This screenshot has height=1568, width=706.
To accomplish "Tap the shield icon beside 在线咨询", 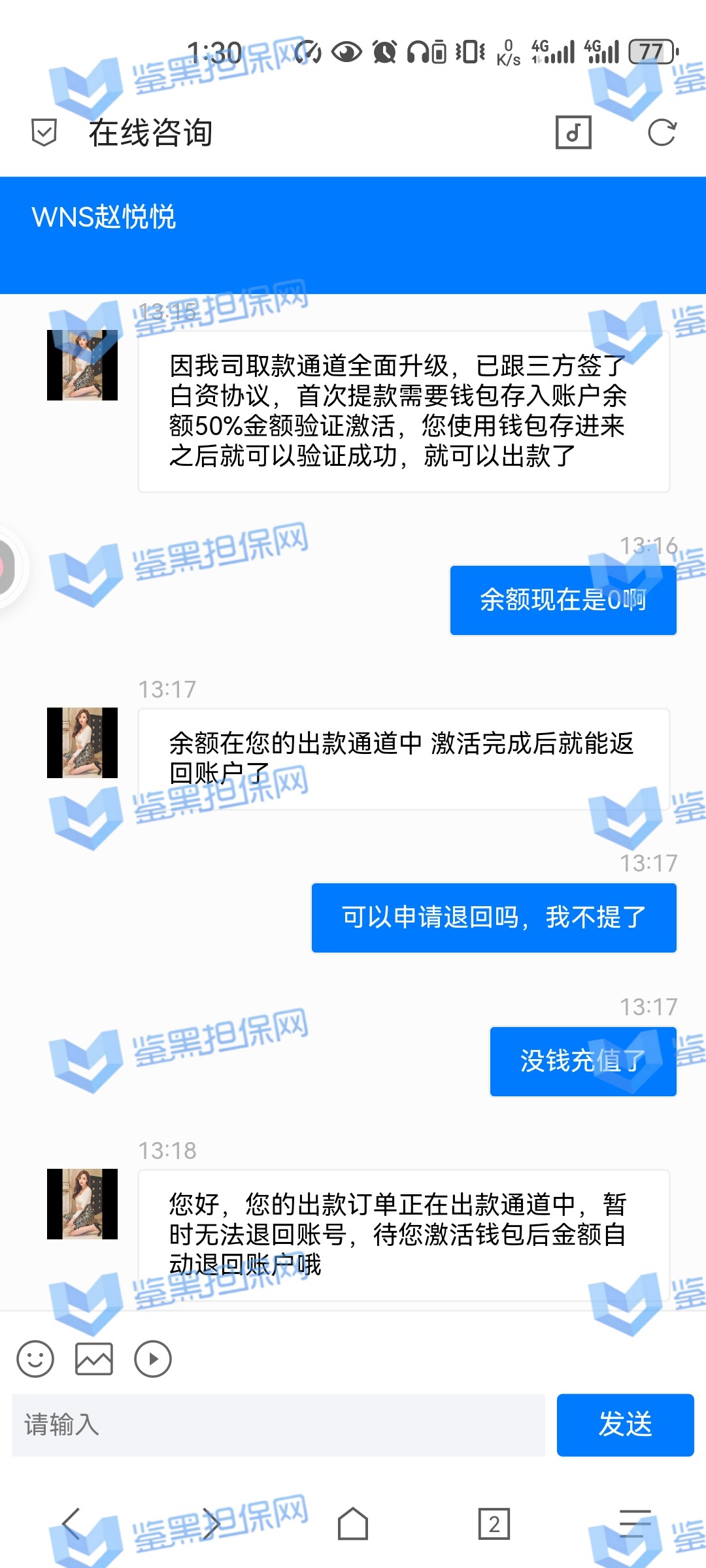I will pos(44,133).
